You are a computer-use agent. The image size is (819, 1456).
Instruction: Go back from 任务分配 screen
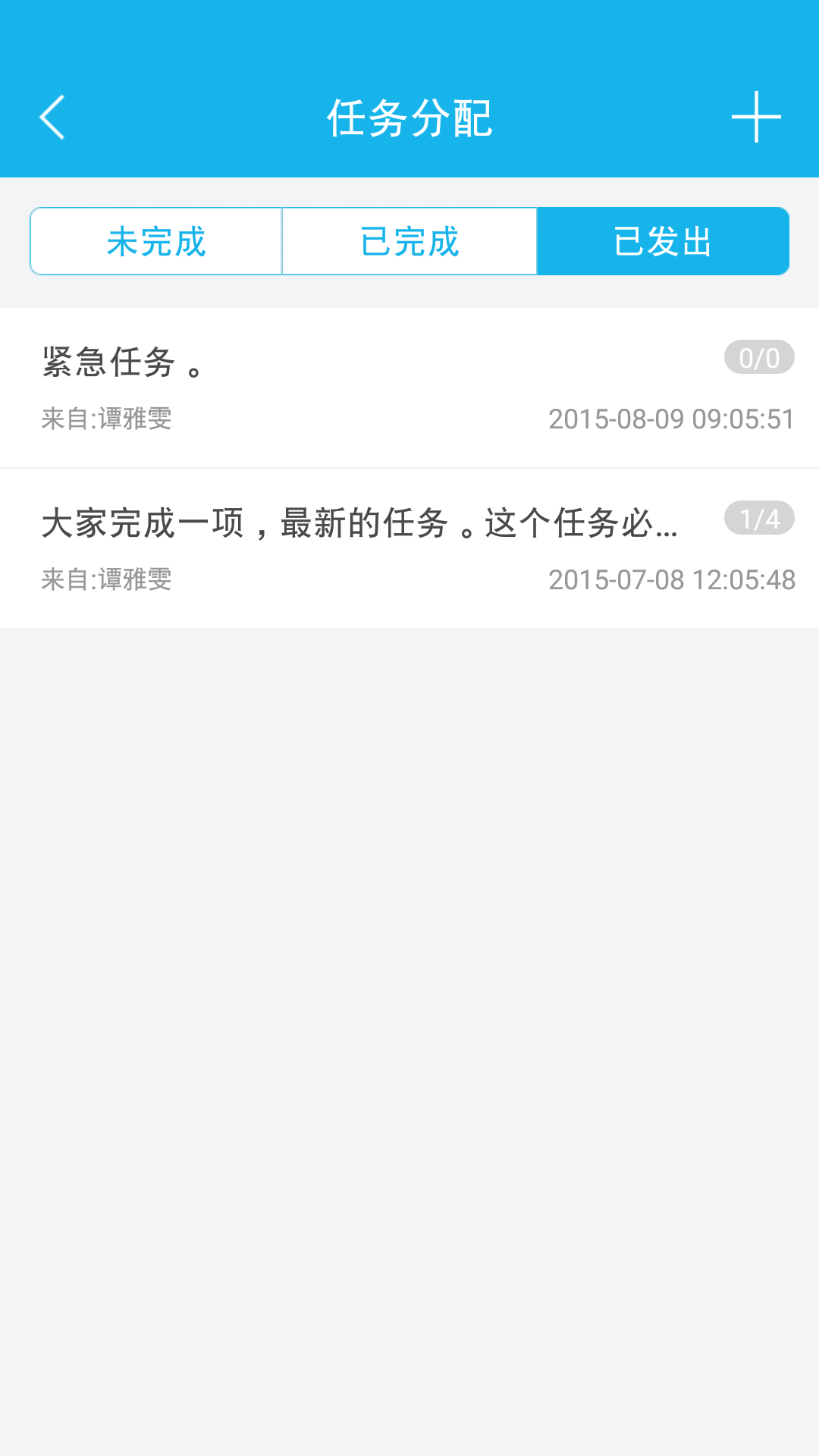pos(52,118)
